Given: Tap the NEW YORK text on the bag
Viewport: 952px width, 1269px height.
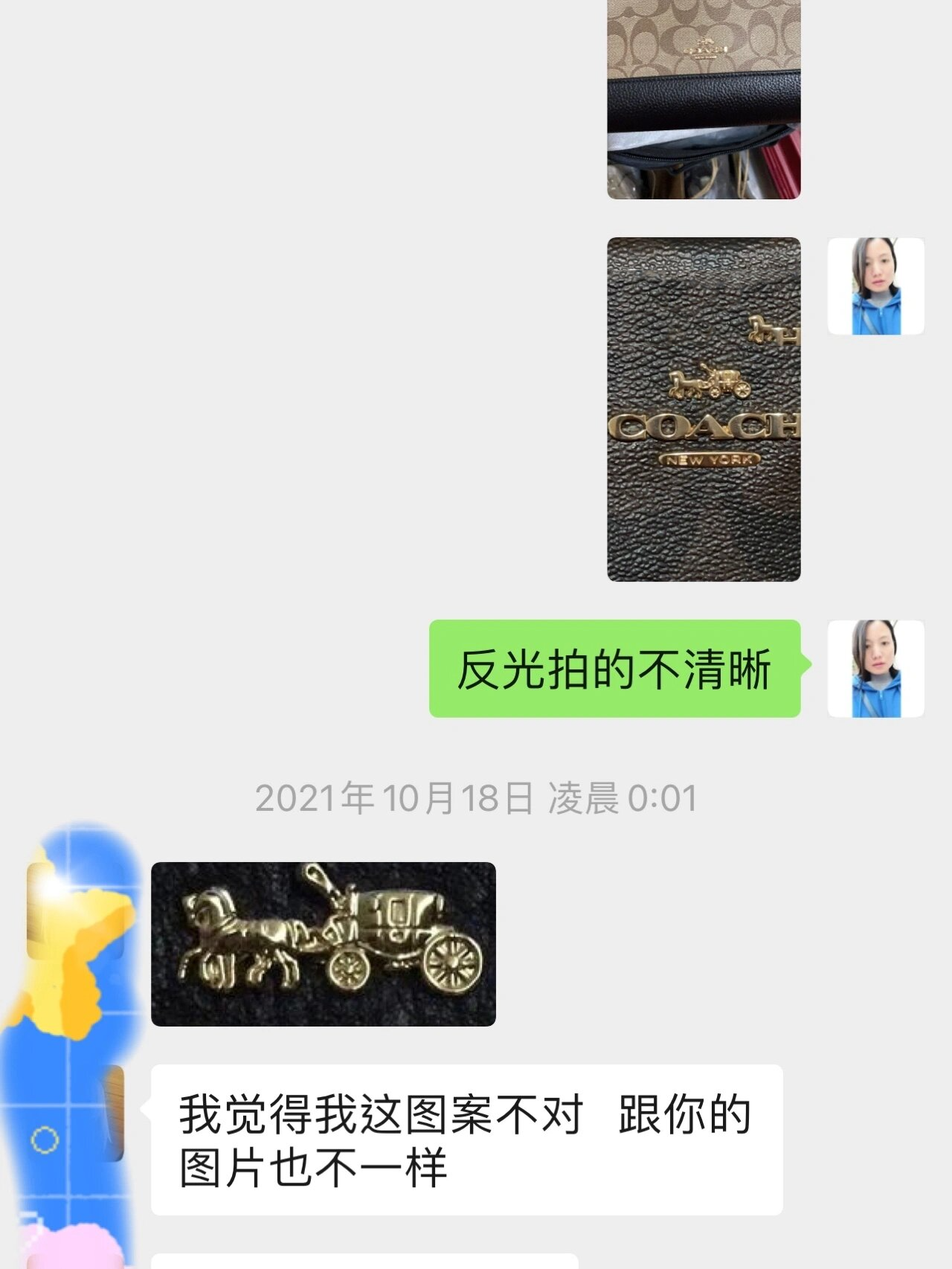Looking at the screenshot, I should pos(710,460).
